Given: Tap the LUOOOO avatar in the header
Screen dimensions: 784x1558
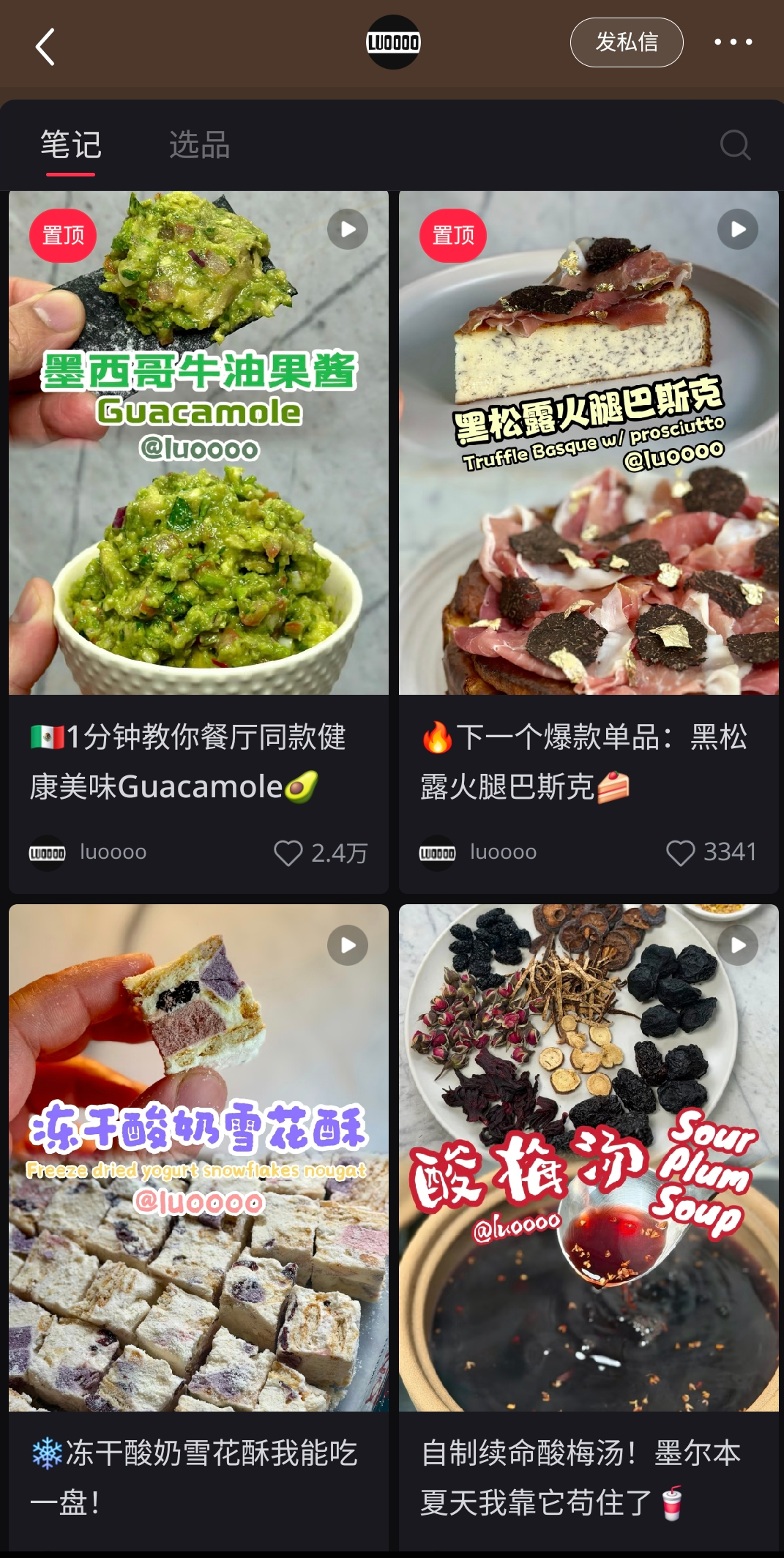Looking at the screenshot, I should coord(393,42).
